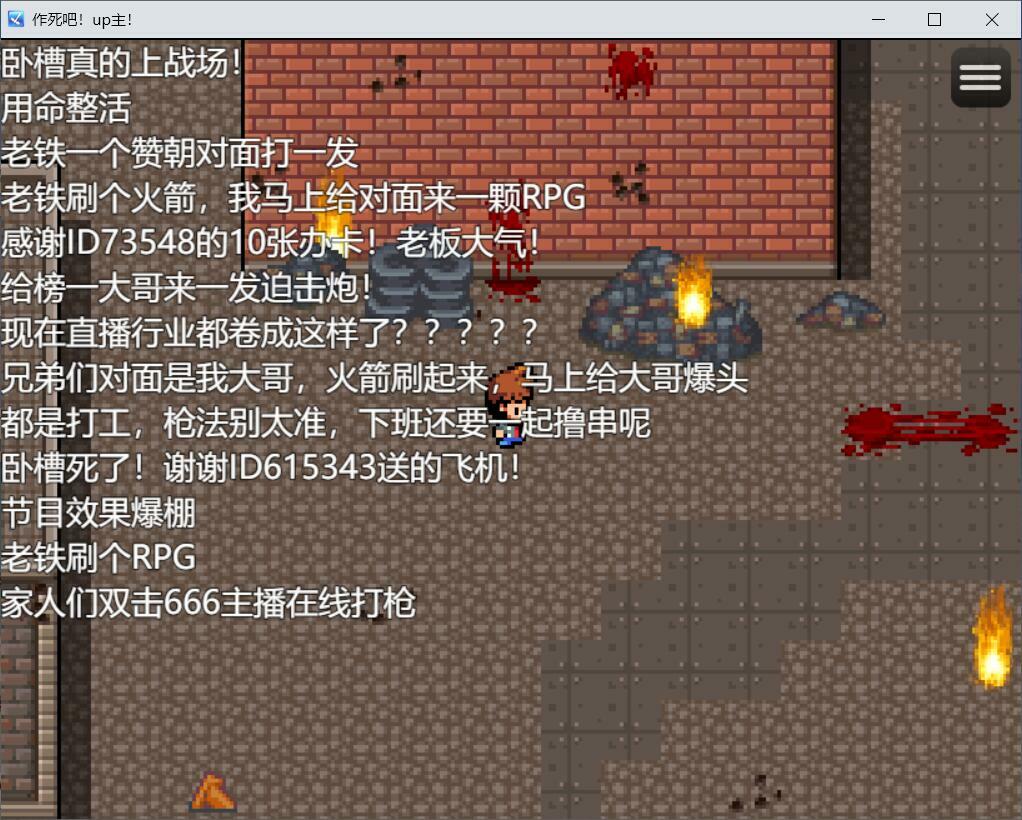Open the hamburger game menu
The image size is (1022, 820).
pyautogui.click(x=980, y=77)
